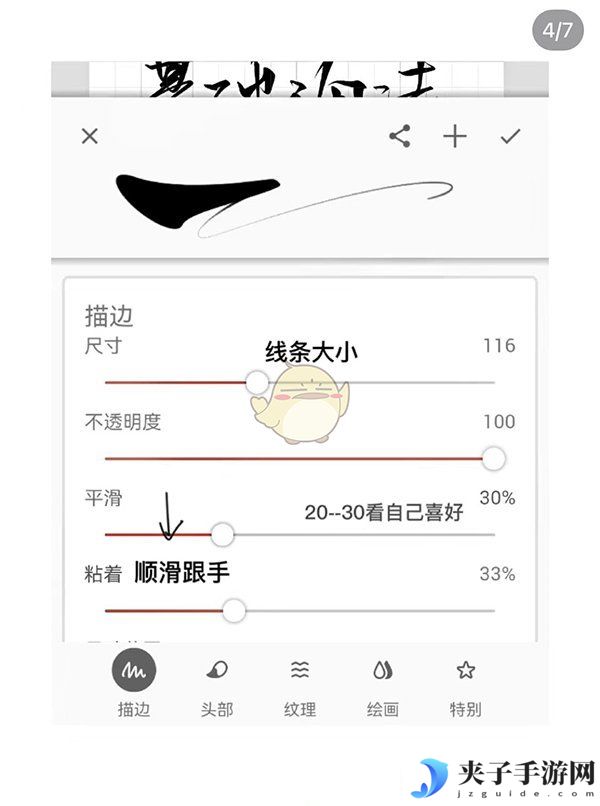Close the brush settings panel
Screen dimensions: 600x806
pos(90,136)
